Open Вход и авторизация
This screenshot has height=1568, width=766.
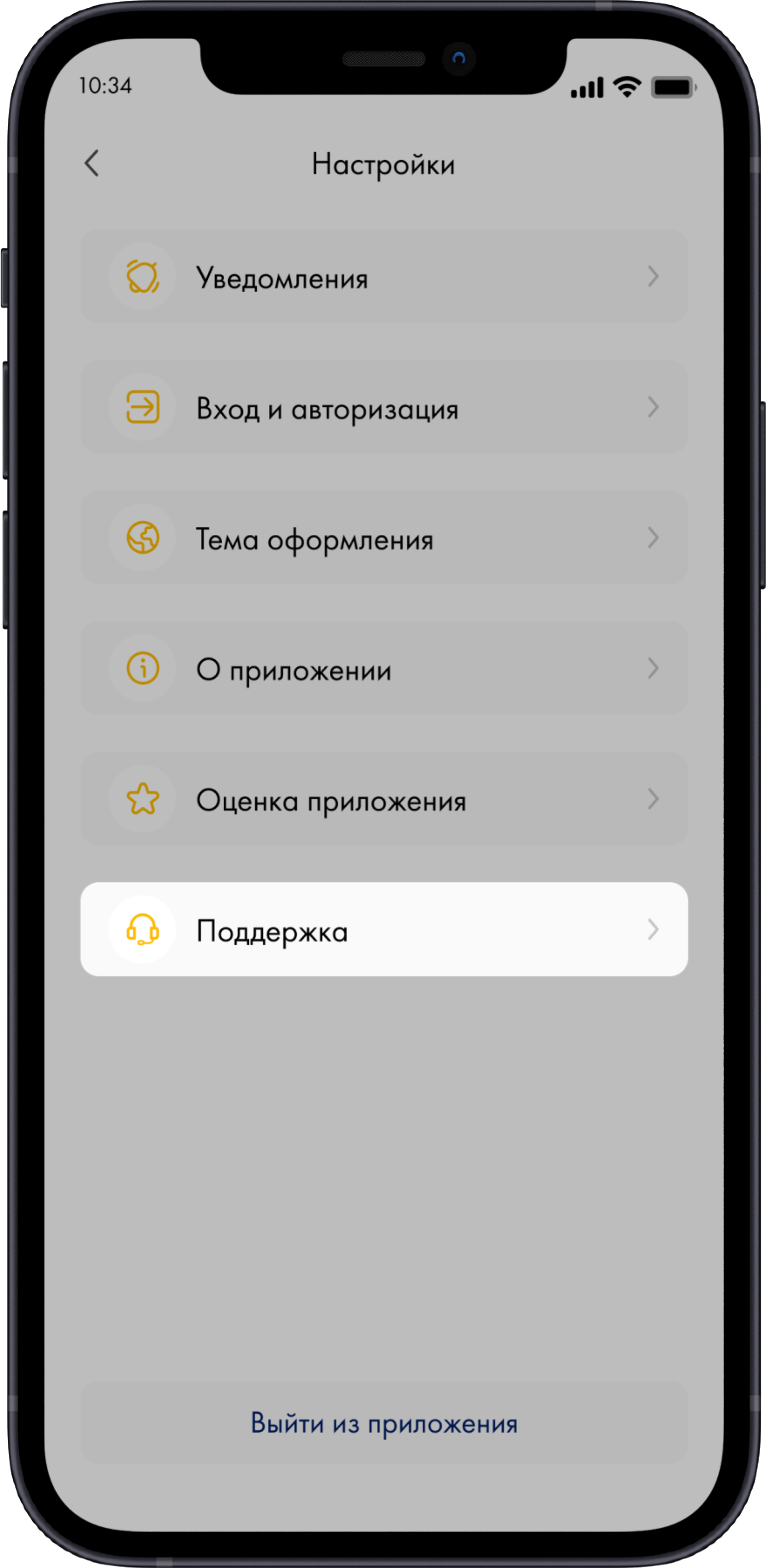coord(383,407)
